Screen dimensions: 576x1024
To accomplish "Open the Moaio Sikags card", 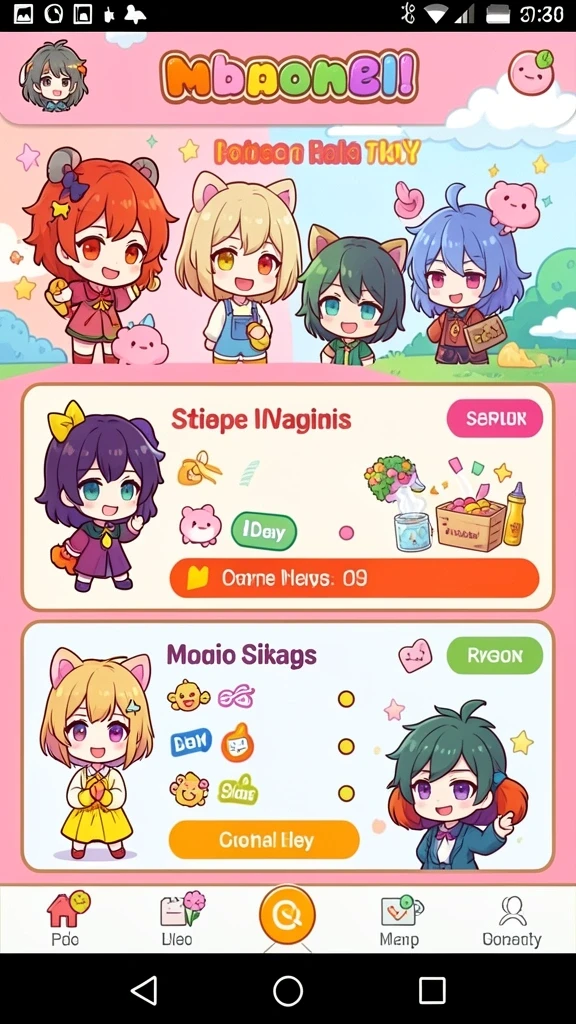I will (288, 746).
